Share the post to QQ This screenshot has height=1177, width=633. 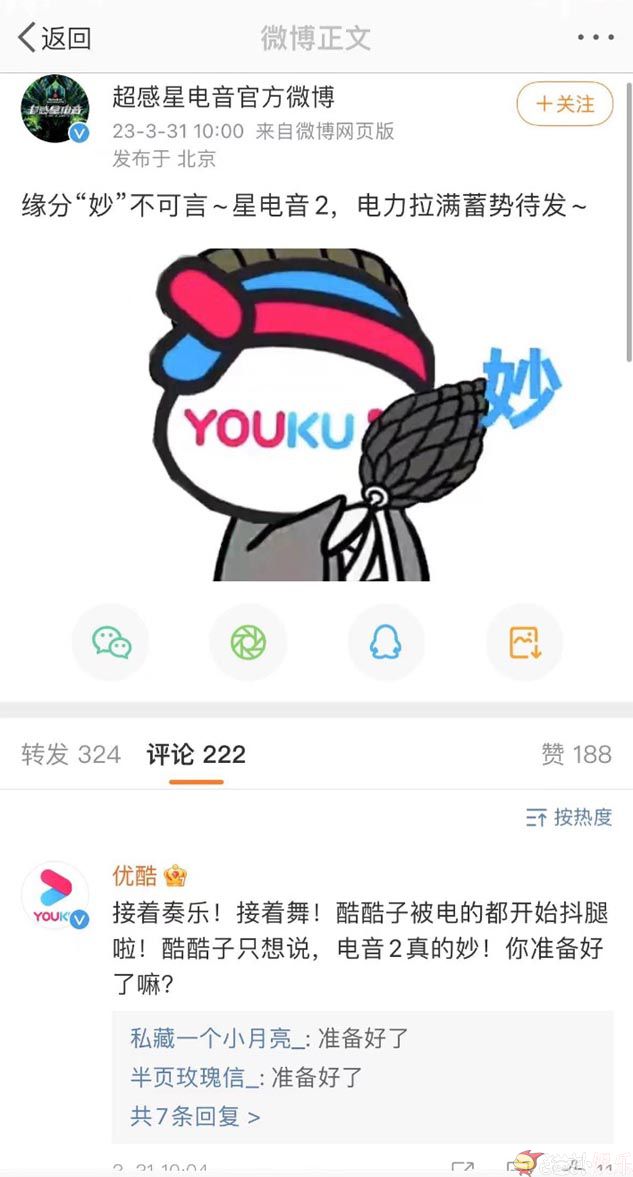tap(386, 643)
